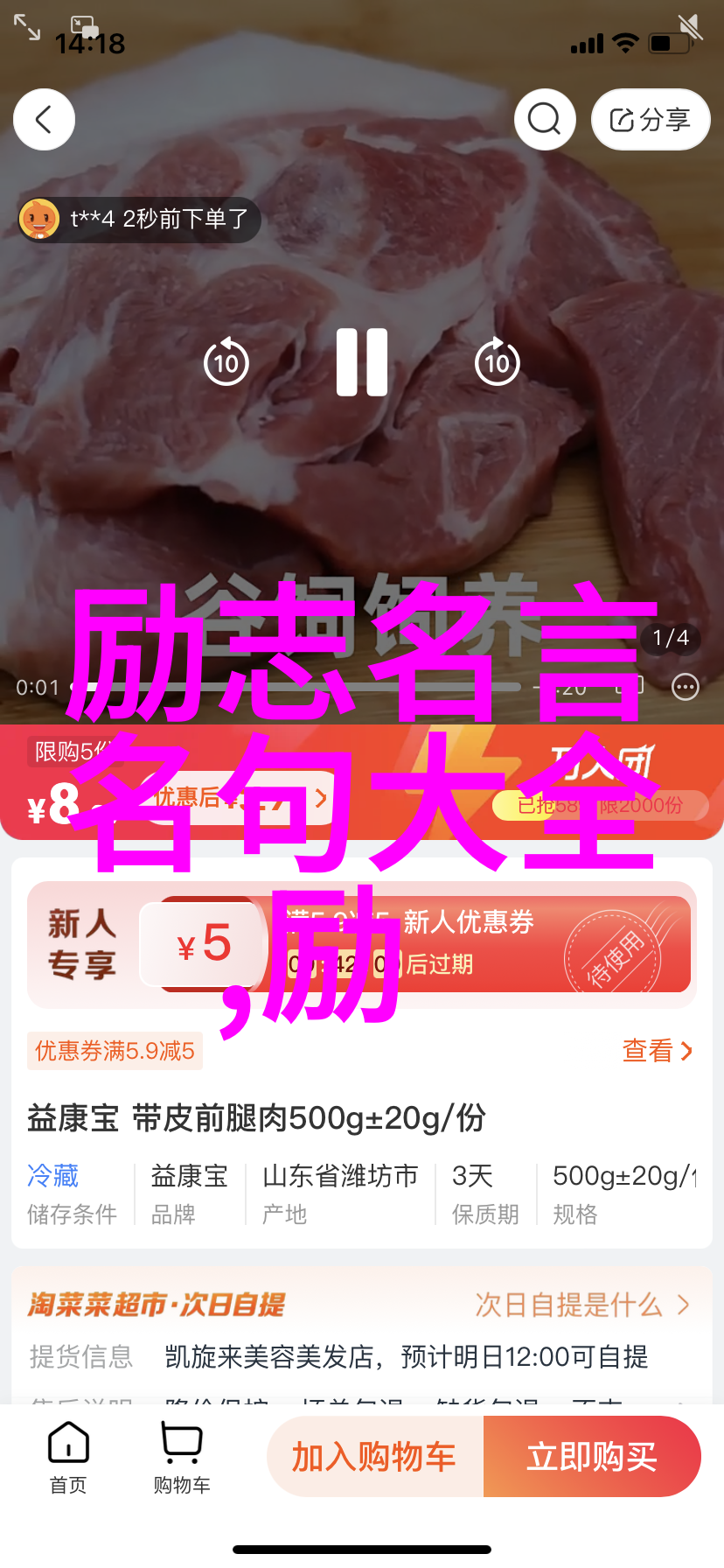Image resolution: width=724 pixels, height=1568 pixels.
Task: Open 次日自提是什么 explanation
Action: [x=581, y=1305]
